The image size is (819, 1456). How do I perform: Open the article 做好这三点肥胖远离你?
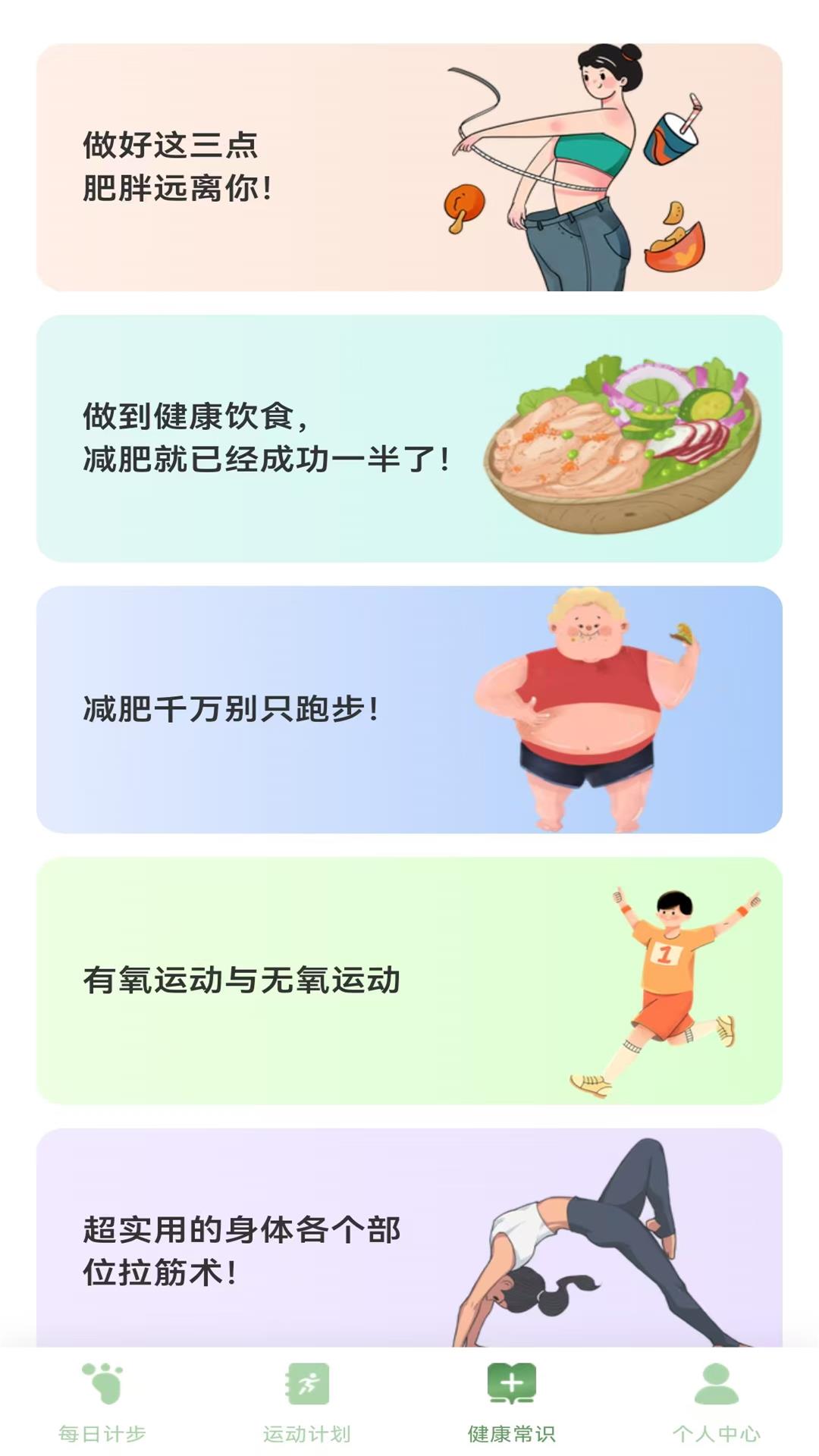pyautogui.click(x=409, y=167)
